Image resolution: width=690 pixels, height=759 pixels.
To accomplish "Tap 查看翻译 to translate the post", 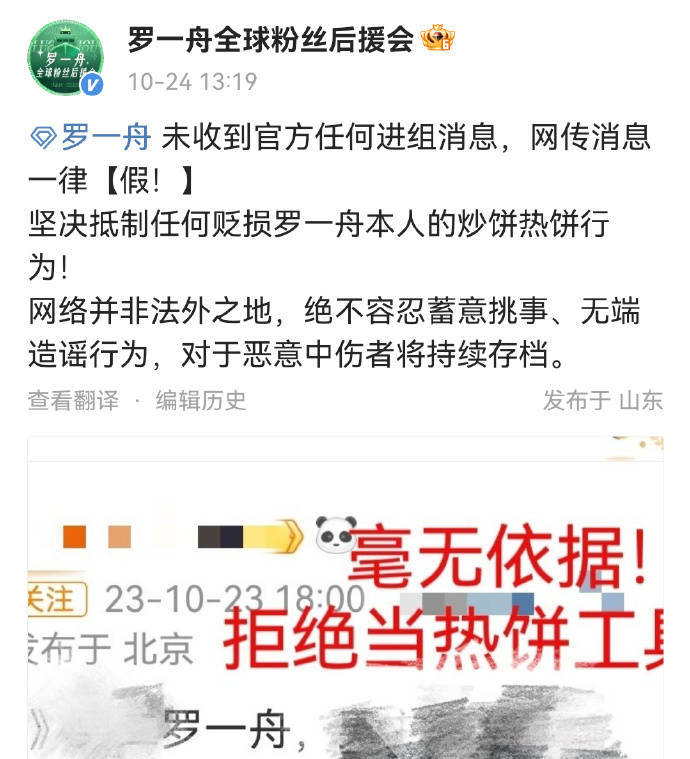I will point(73,401).
